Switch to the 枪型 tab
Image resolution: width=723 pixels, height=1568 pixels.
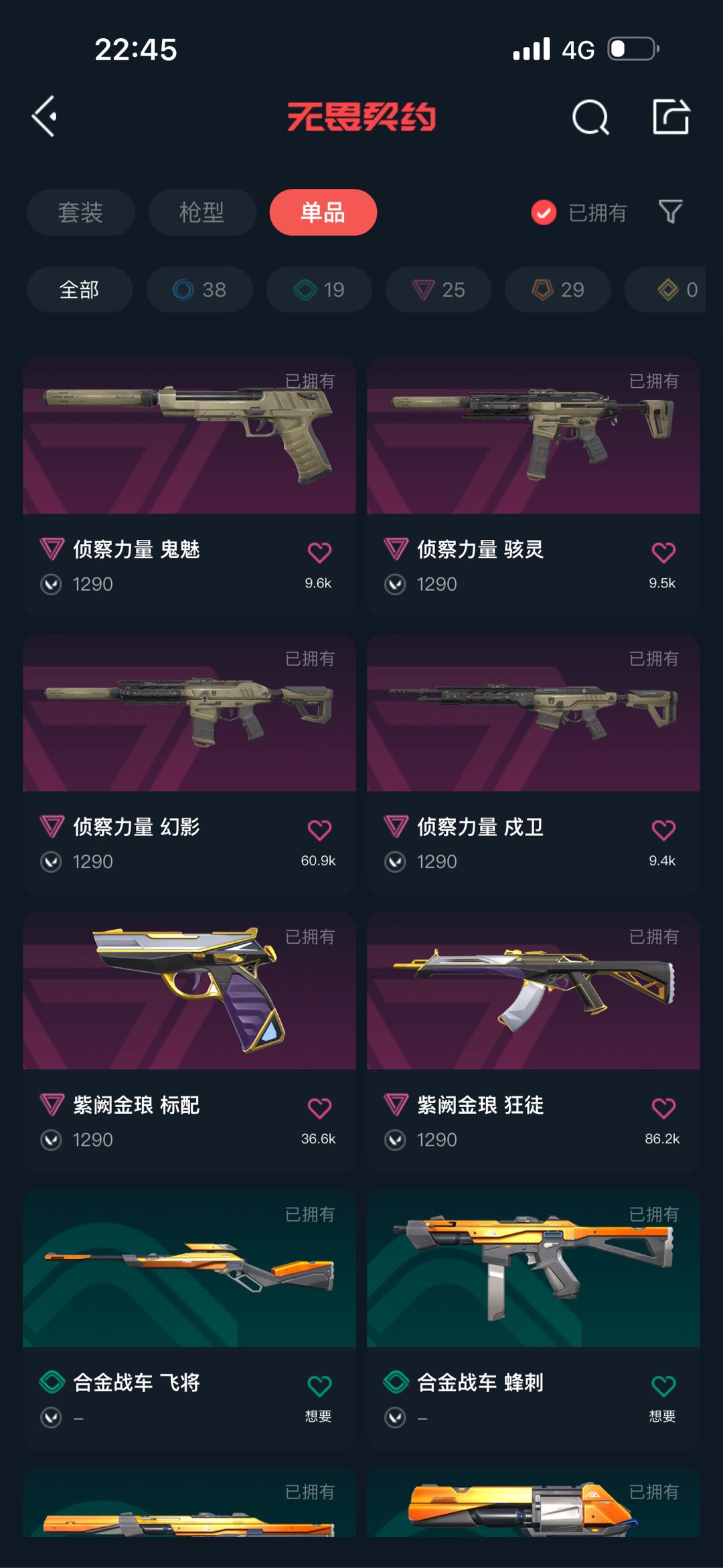click(x=202, y=212)
